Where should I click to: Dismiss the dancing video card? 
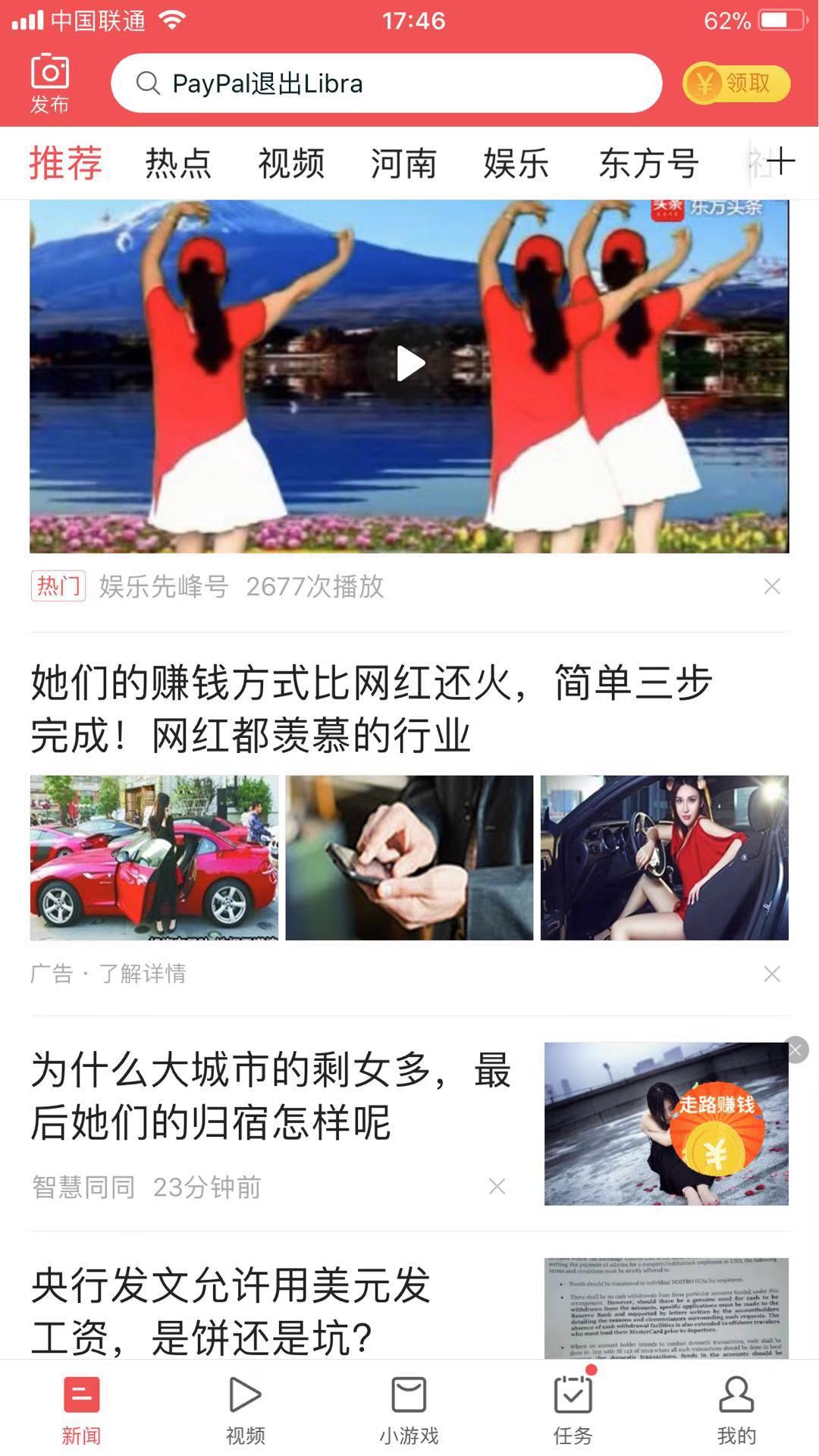tap(774, 588)
